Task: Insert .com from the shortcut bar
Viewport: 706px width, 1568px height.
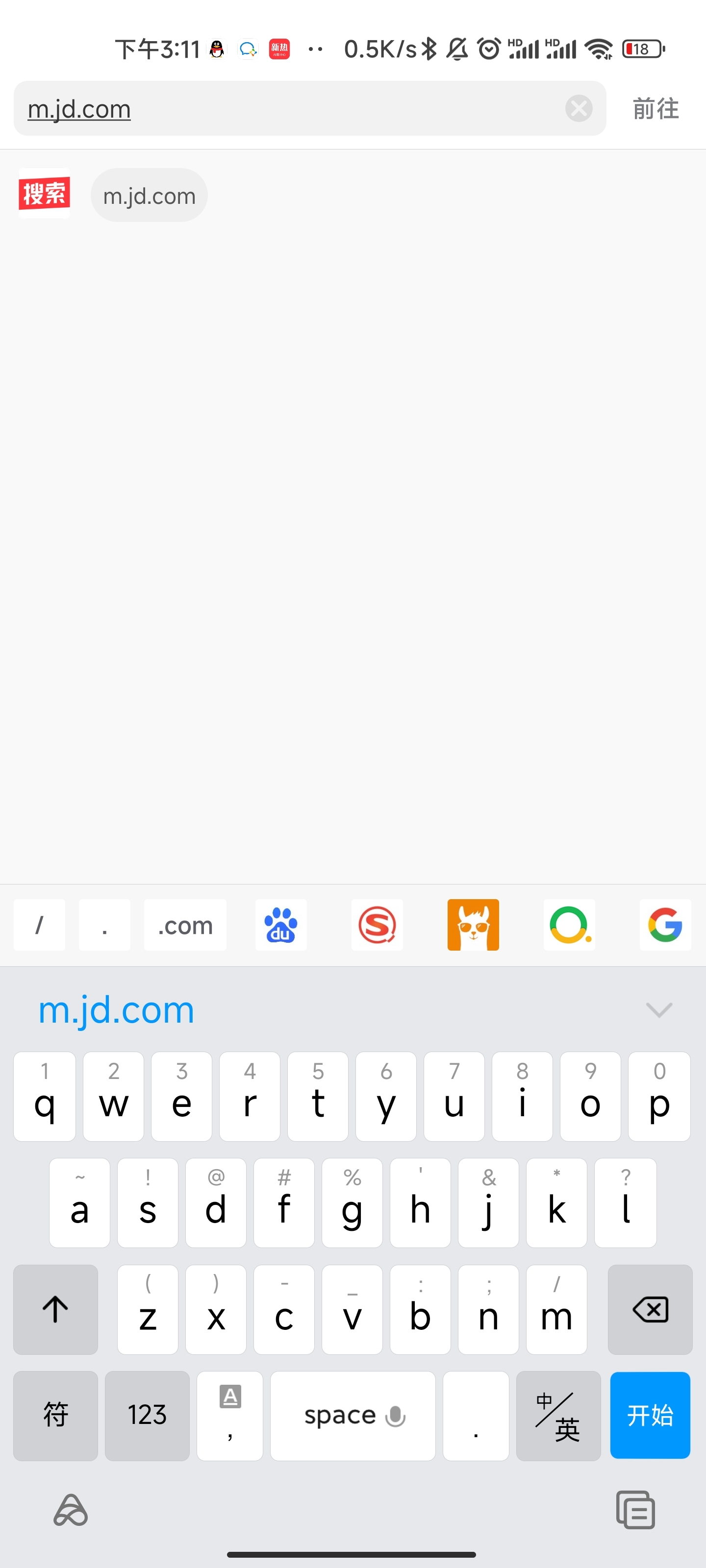Action: [x=185, y=925]
